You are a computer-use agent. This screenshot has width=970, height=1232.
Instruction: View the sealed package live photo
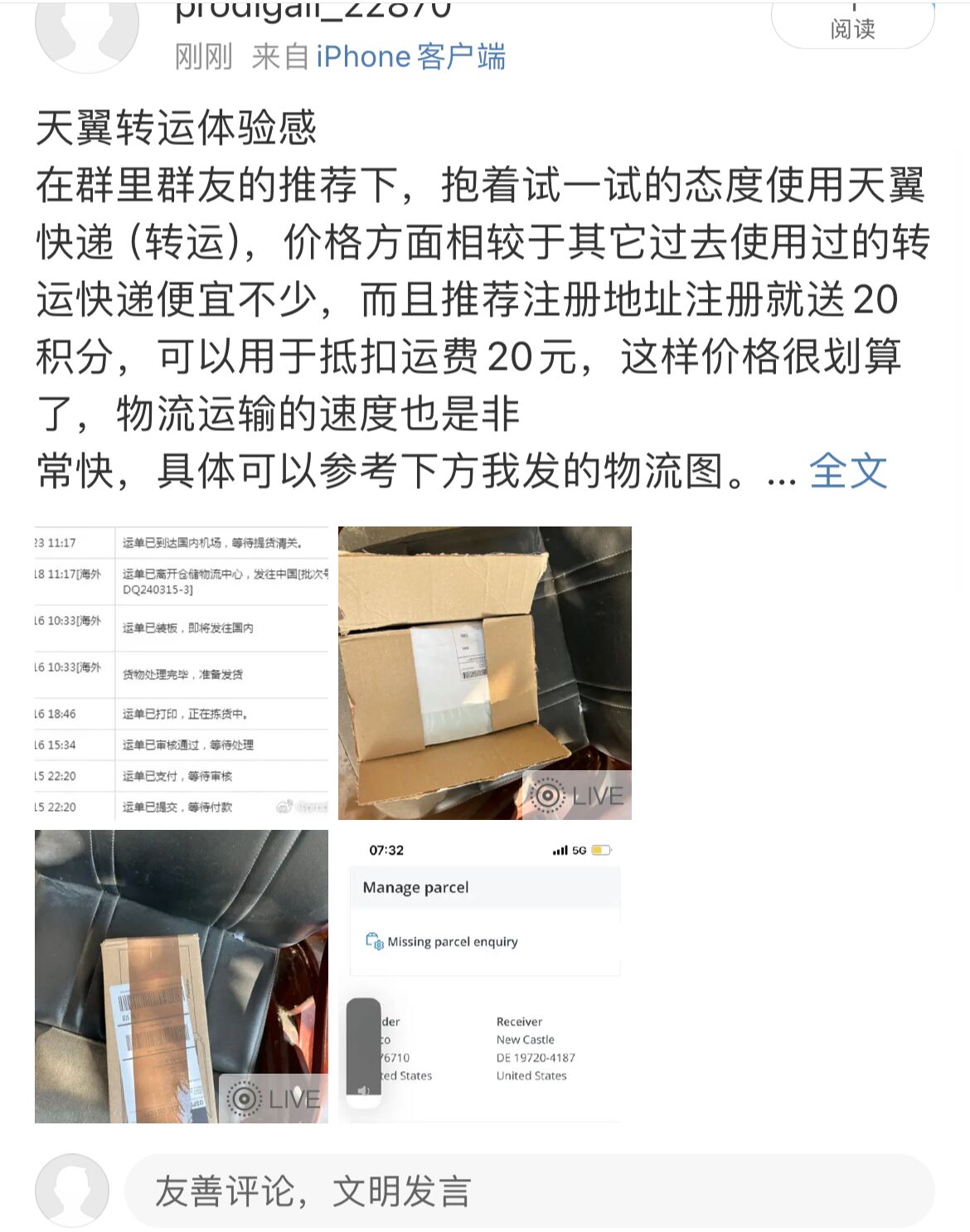tap(182, 976)
